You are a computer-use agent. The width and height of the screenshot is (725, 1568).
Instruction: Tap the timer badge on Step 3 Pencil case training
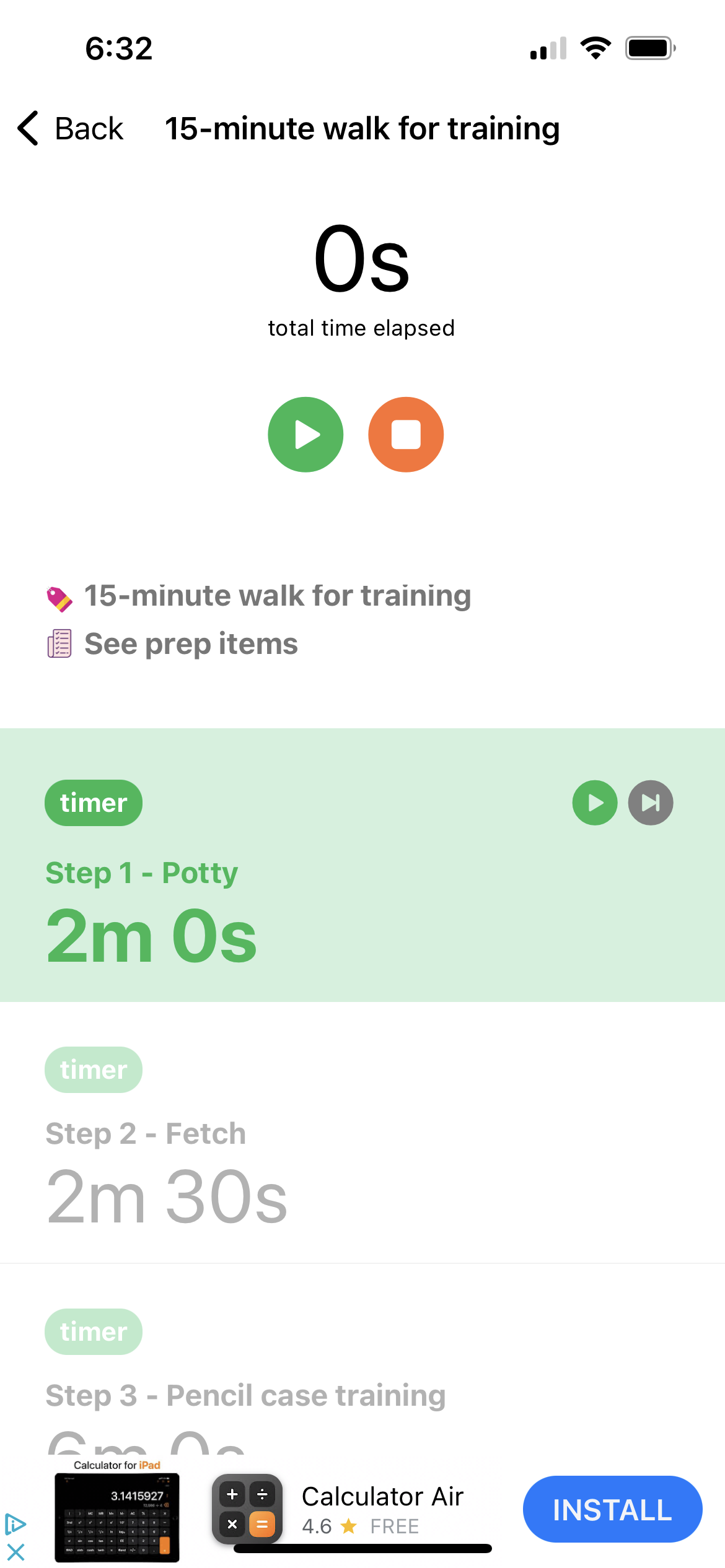tap(93, 1331)
